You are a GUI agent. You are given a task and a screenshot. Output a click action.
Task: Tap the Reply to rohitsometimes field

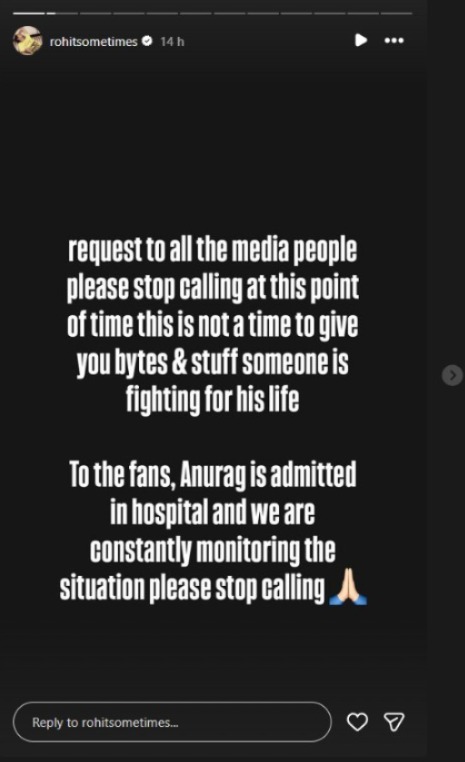click(172, 722)
